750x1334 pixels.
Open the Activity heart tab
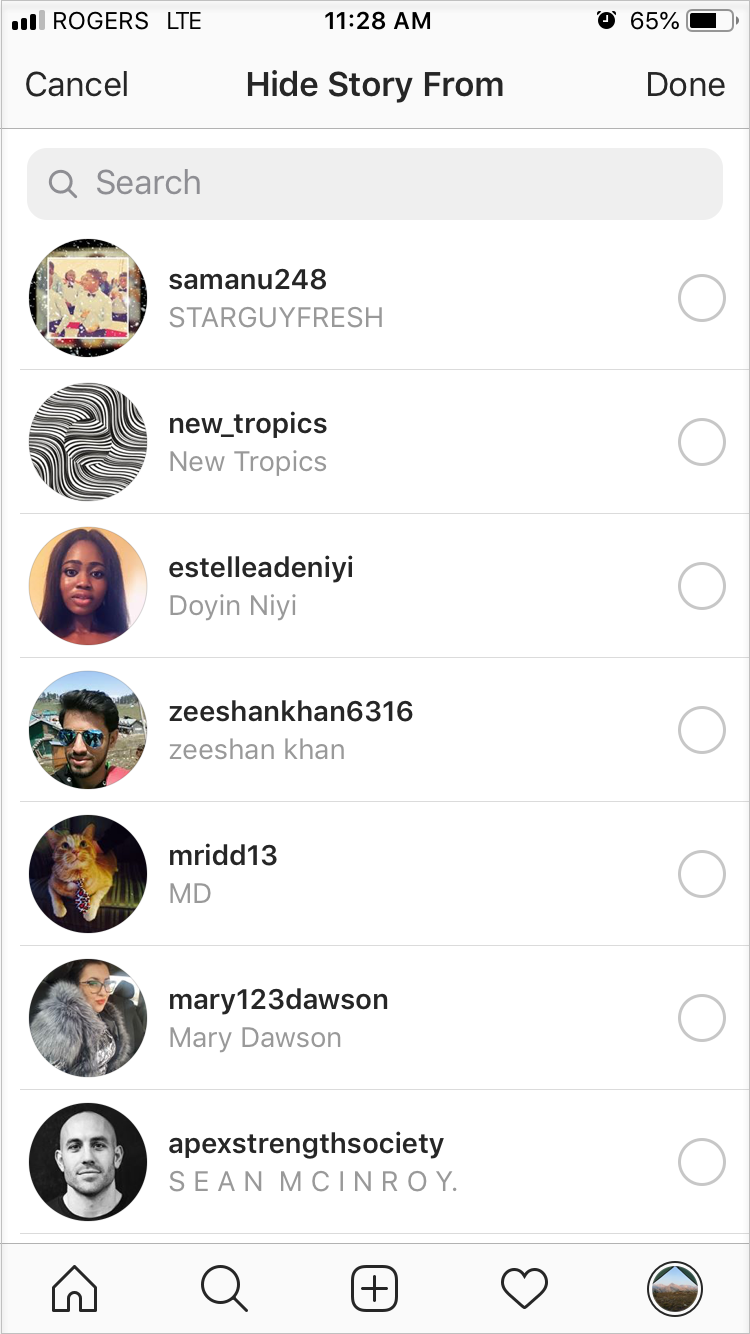tap(525, 1288)
